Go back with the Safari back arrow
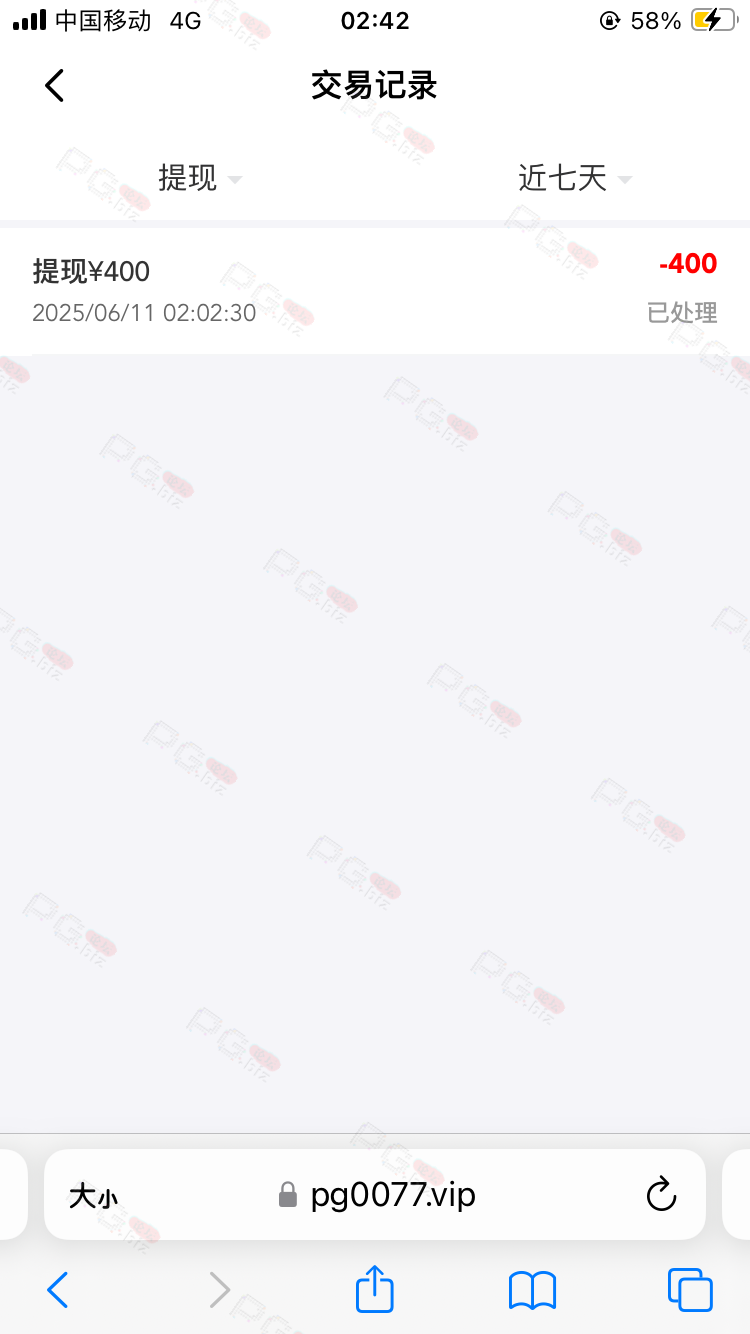Image resolution: width=750 pixels, height=1334 pixels. [x=58, y=1290]
